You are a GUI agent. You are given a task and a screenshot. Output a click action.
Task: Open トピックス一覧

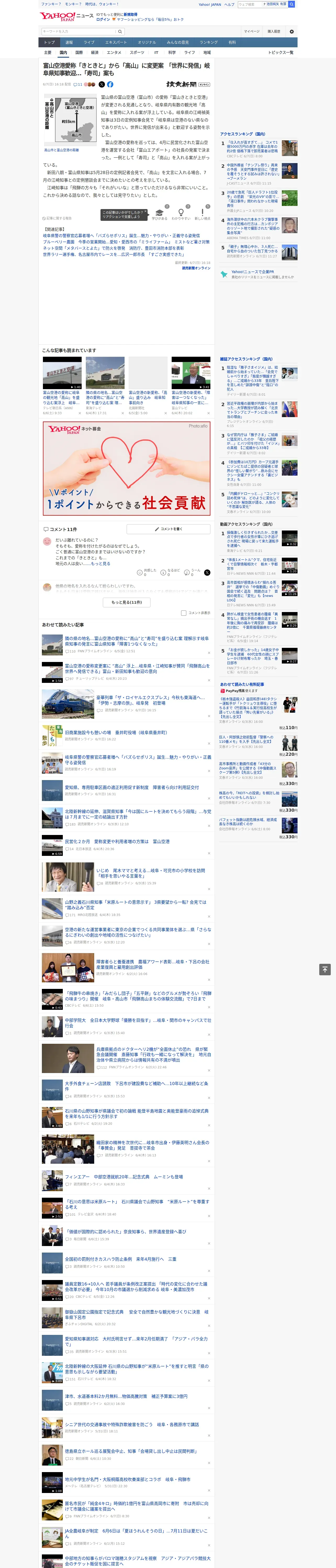click(281, 52)
